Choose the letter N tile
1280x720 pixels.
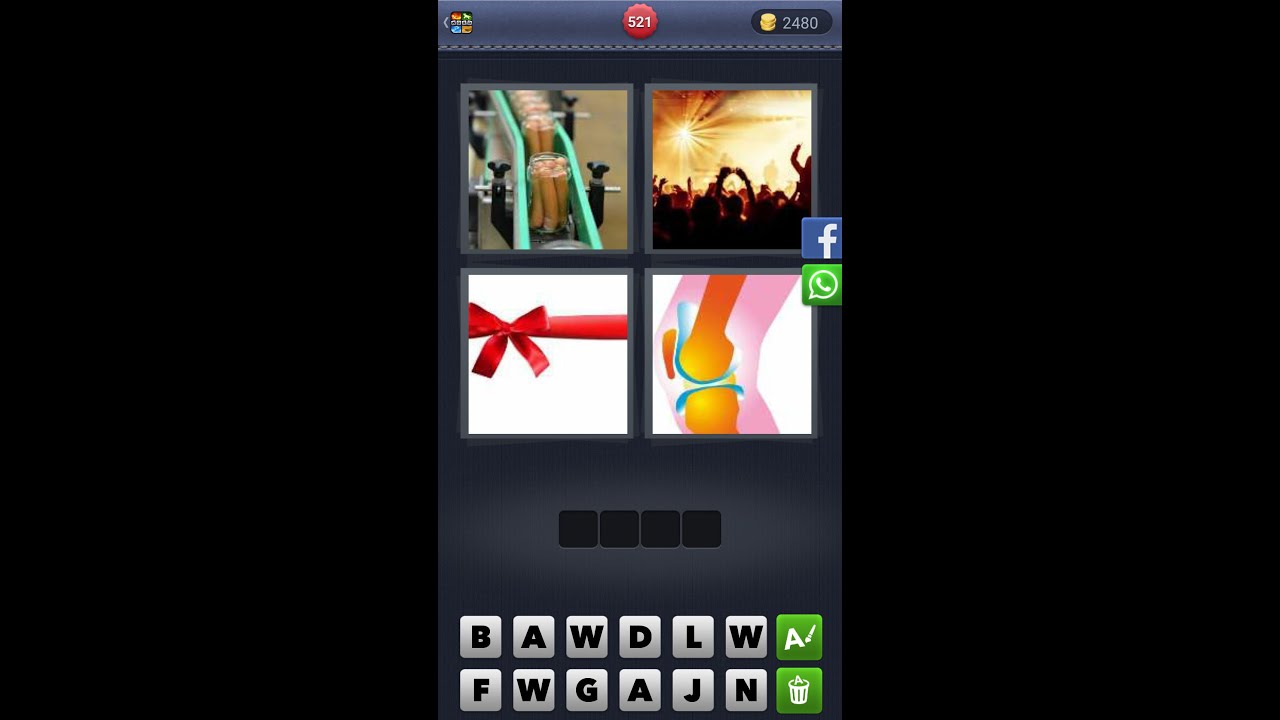[746, 690]
